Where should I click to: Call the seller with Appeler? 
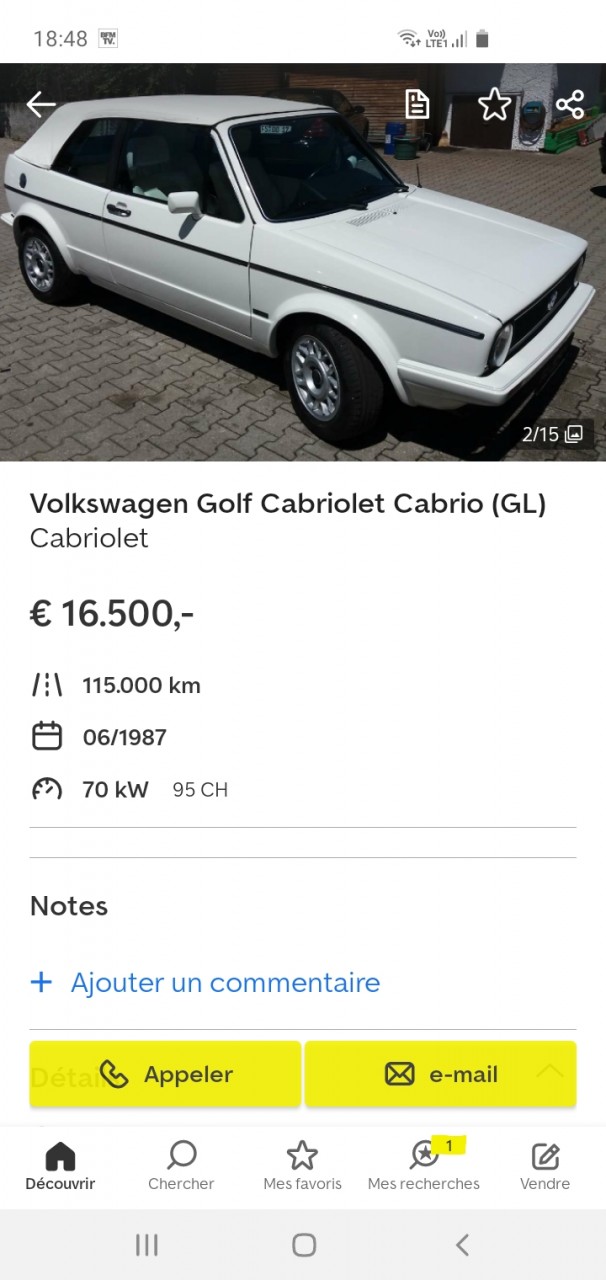coord(166,1074)
